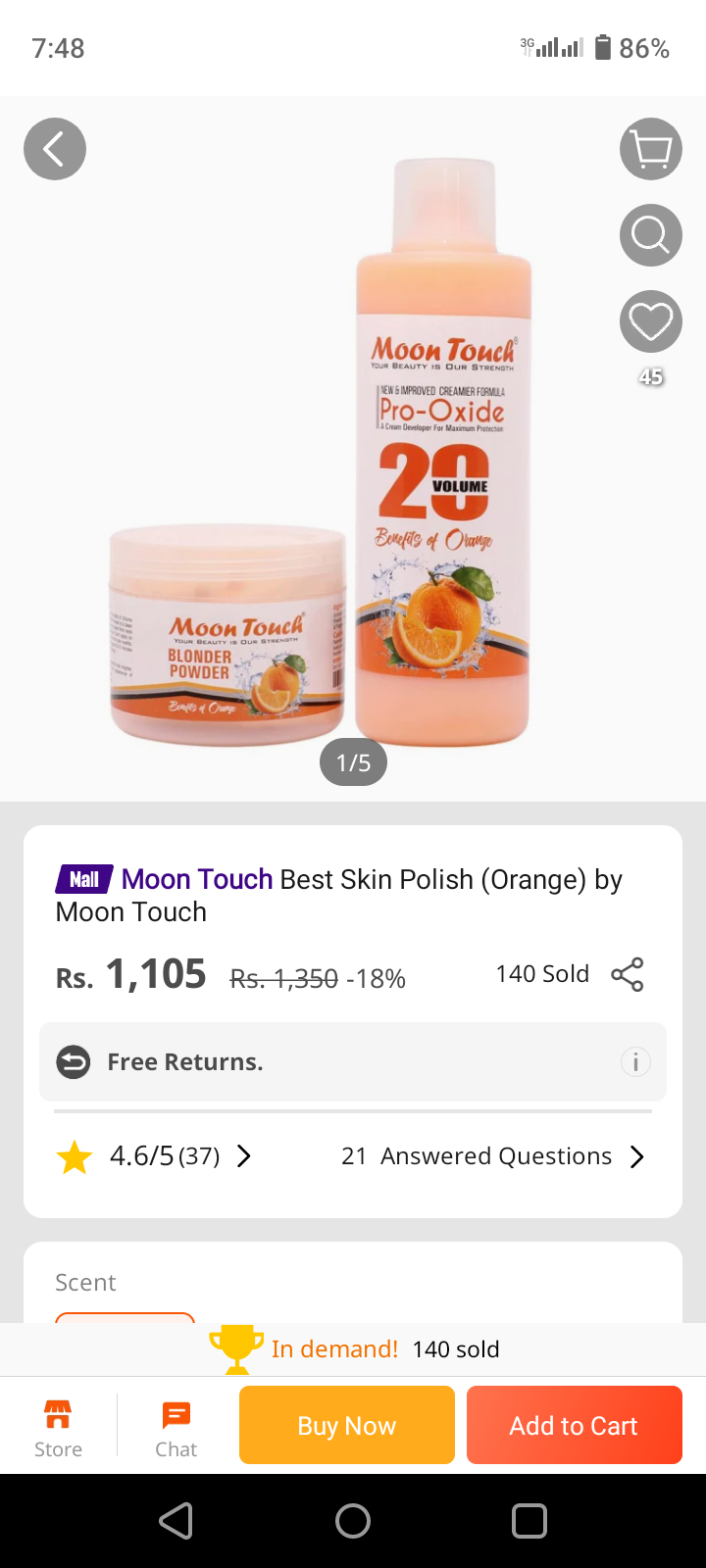This screenshot has width=706, height=1568.
Task: Share this product
Action: pyautogui.click(x=628, y=975)
